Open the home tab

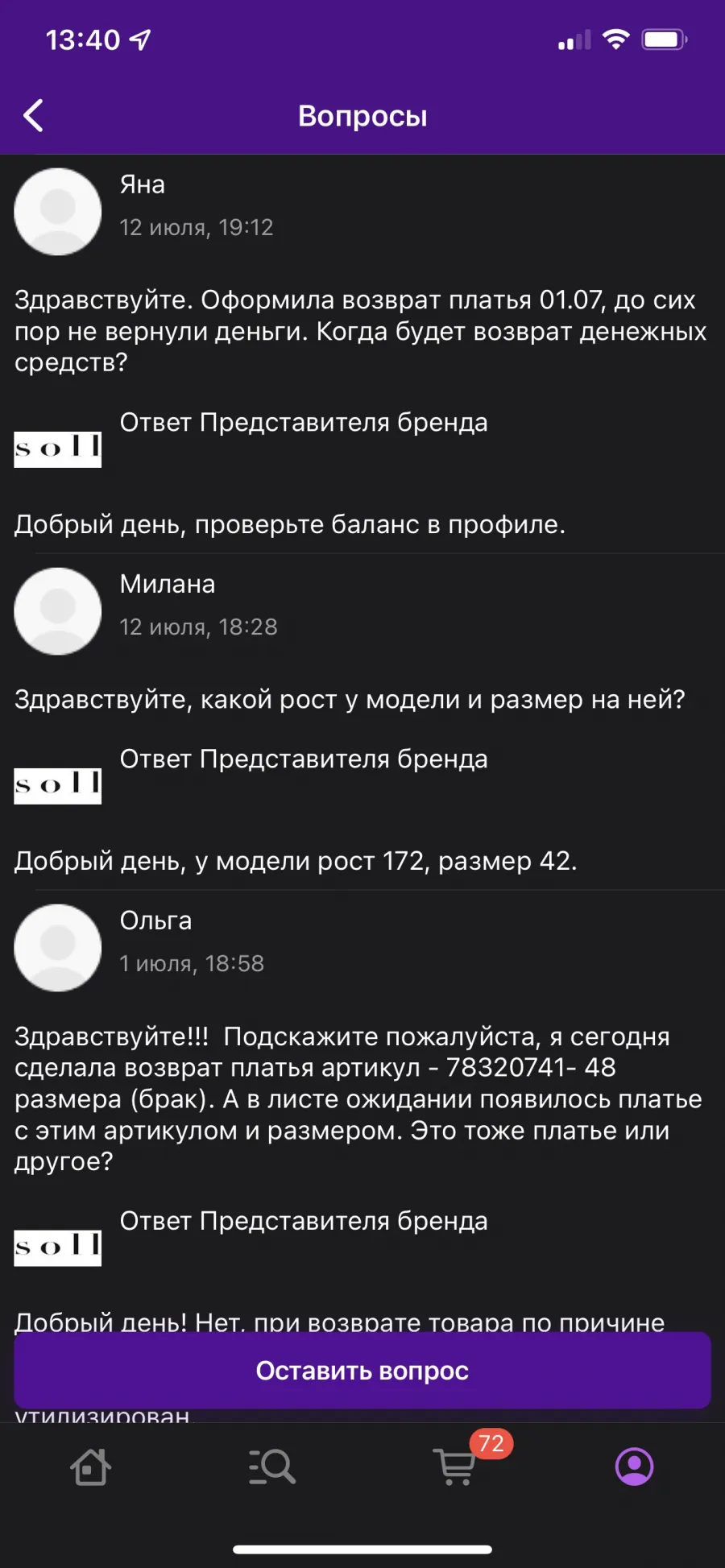point(91,1467)
